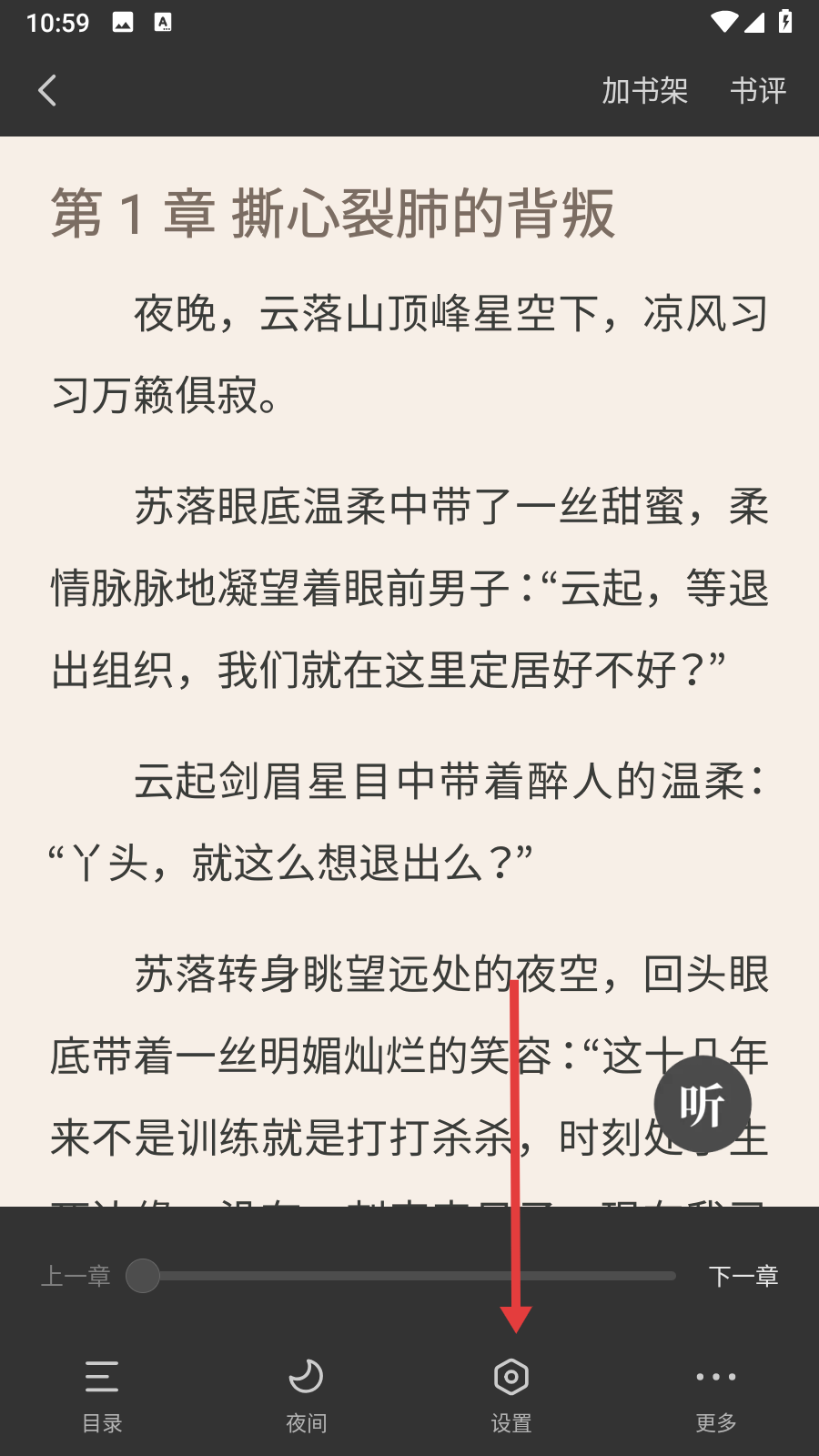
Task: Open 书评 book reviews
Action: (757, 90)
